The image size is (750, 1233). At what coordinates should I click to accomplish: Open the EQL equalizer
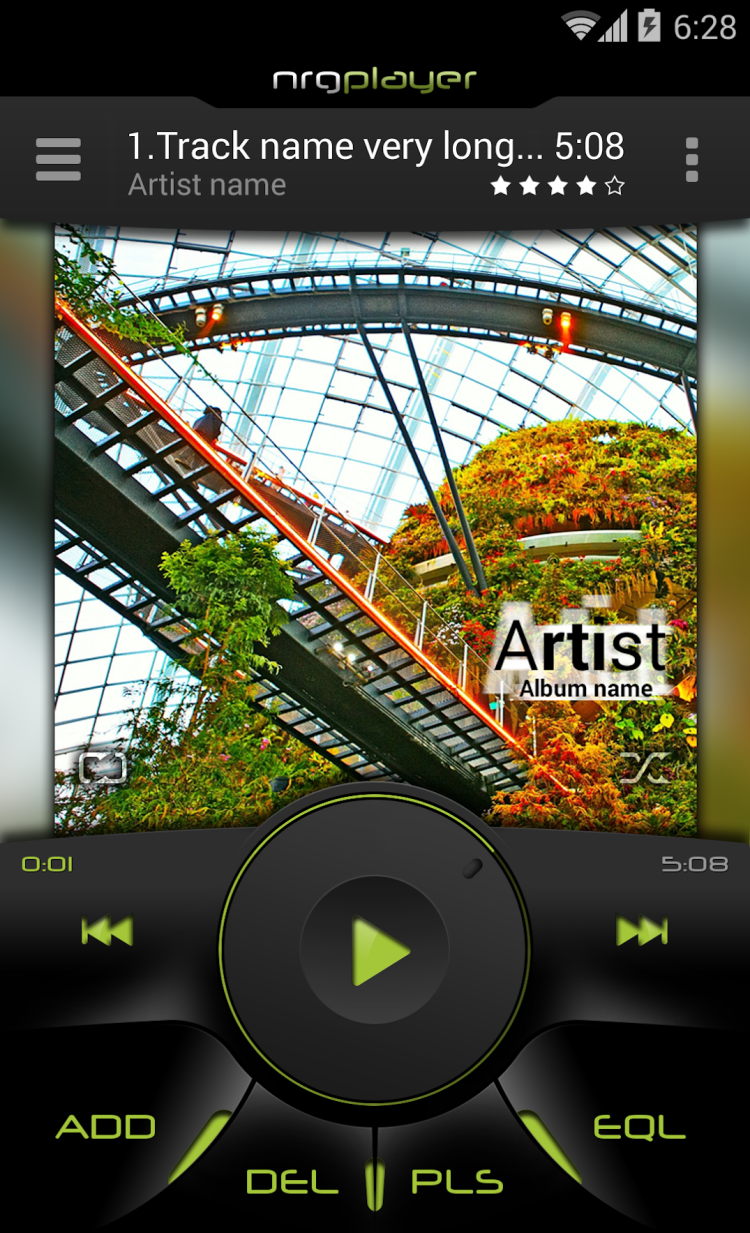pos(639,1127)
